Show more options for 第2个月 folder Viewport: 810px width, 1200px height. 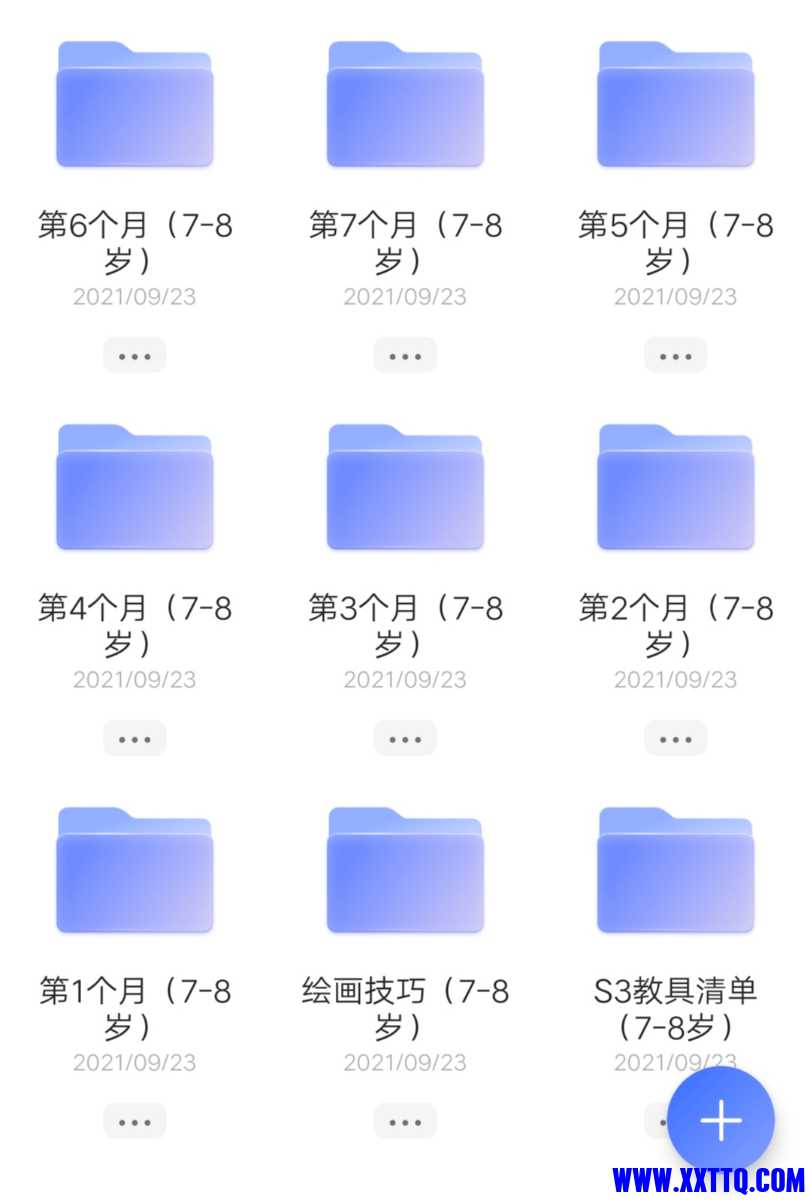(x=675, y=739)
